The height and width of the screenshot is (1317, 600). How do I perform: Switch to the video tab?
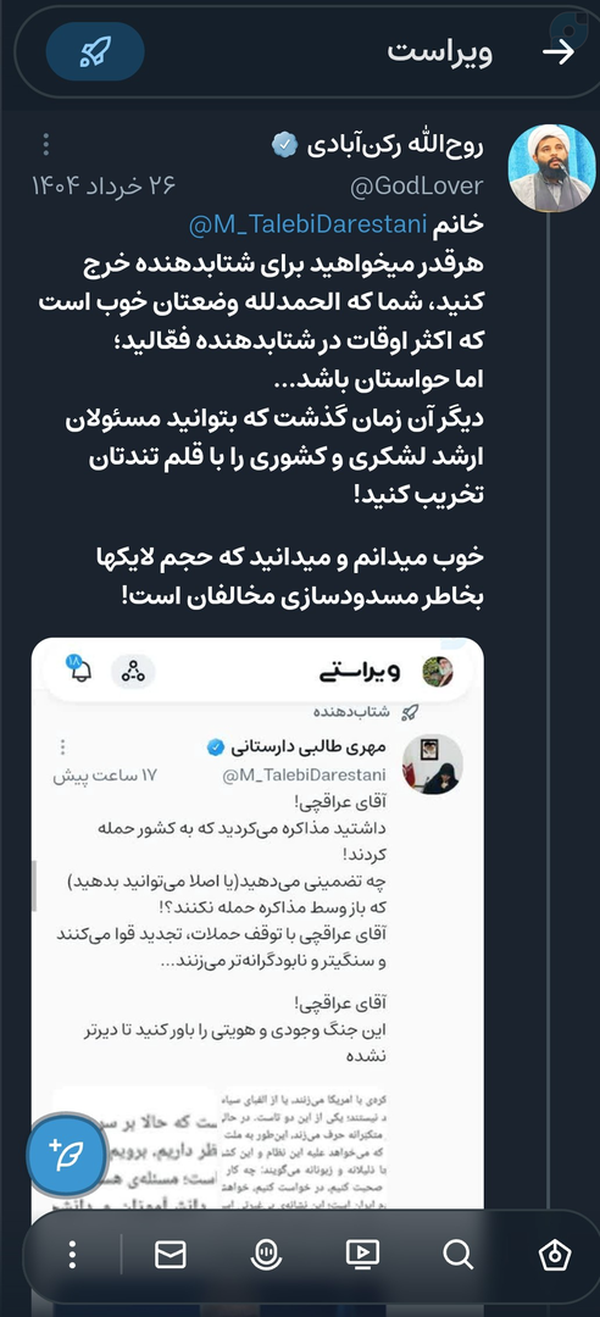coord(361,1254)
